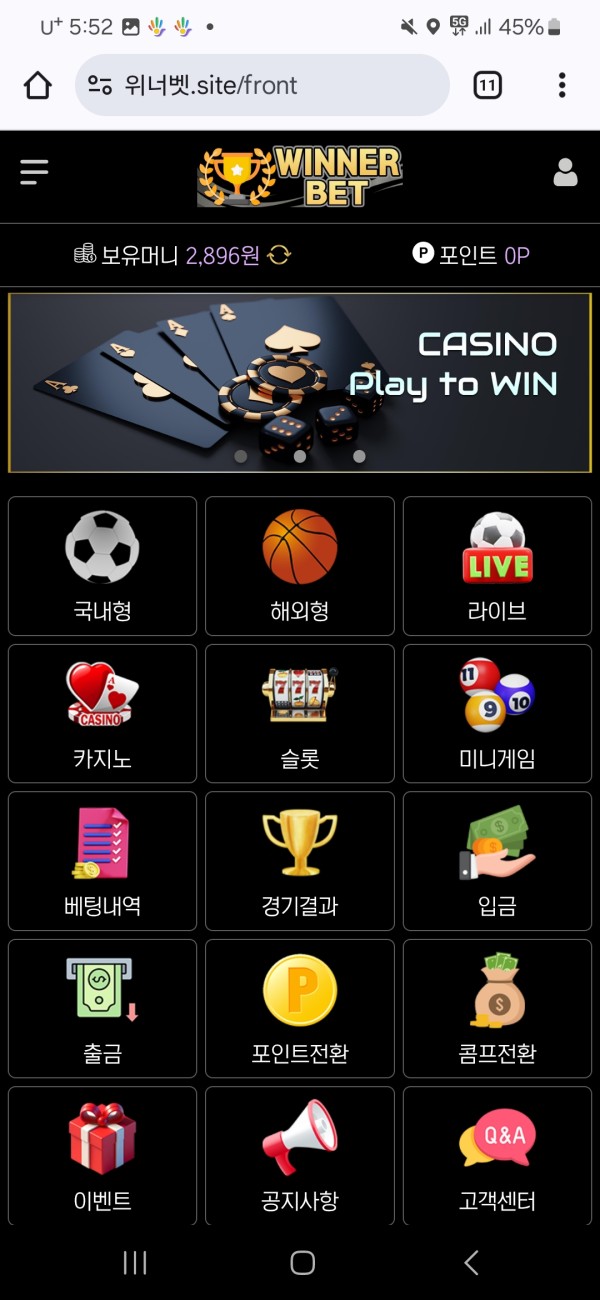The height and width of the screenshot is (1300, 600).
Task: Open 포인트전환 point conversion
Action: click(299, 1008)
